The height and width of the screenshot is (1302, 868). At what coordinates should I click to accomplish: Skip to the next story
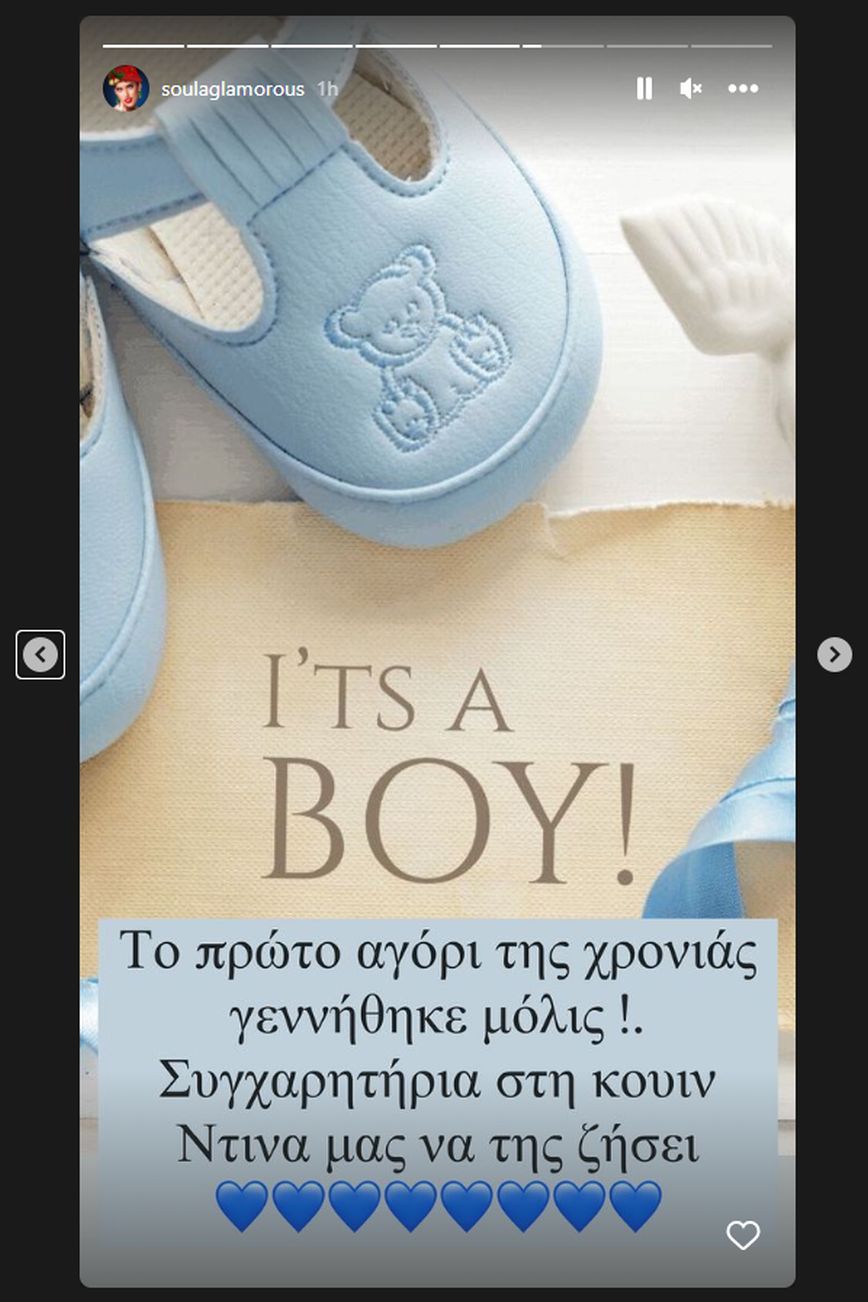pos(834,655)
